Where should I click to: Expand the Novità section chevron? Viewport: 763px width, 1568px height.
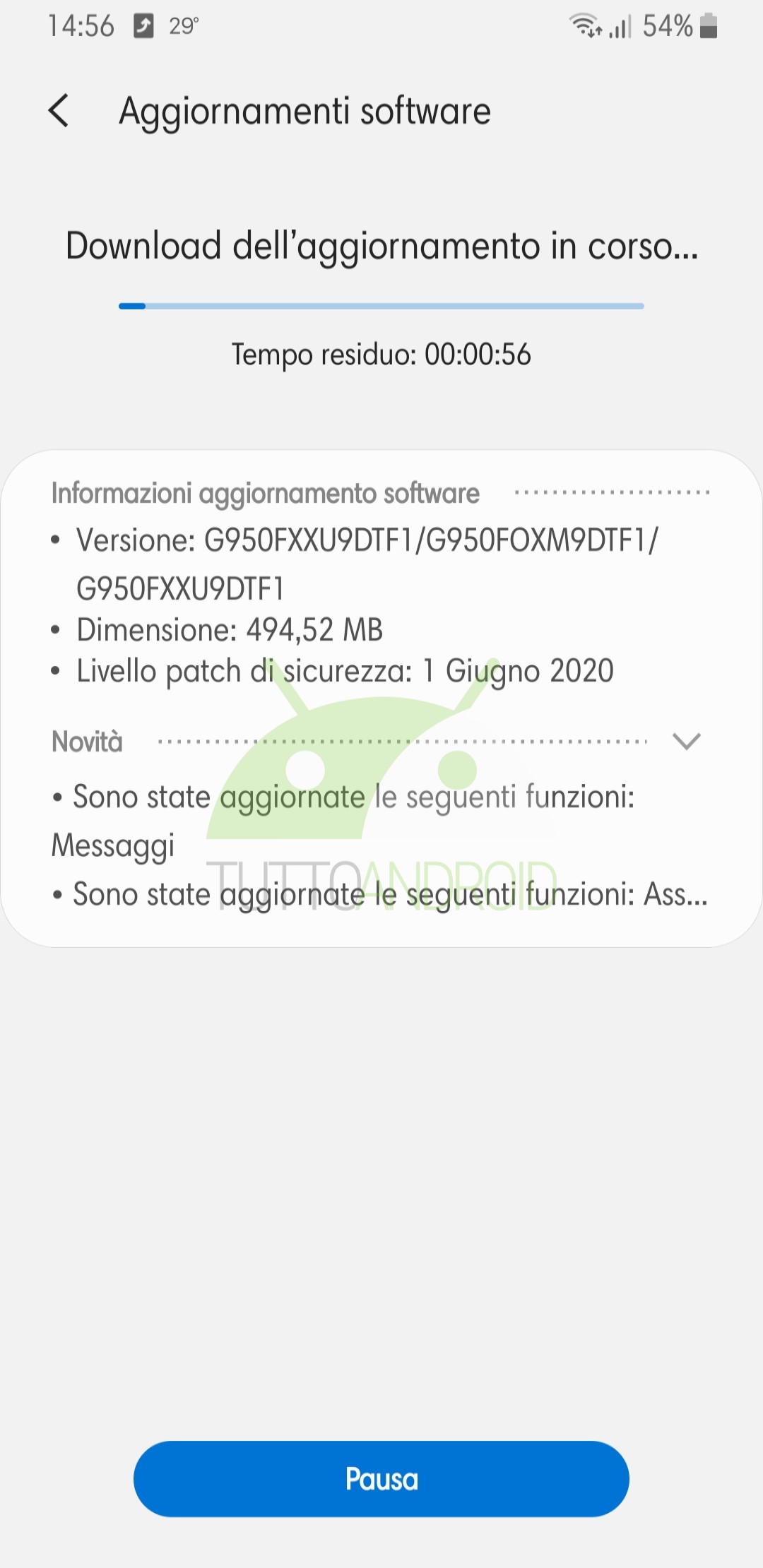[686, 741]
